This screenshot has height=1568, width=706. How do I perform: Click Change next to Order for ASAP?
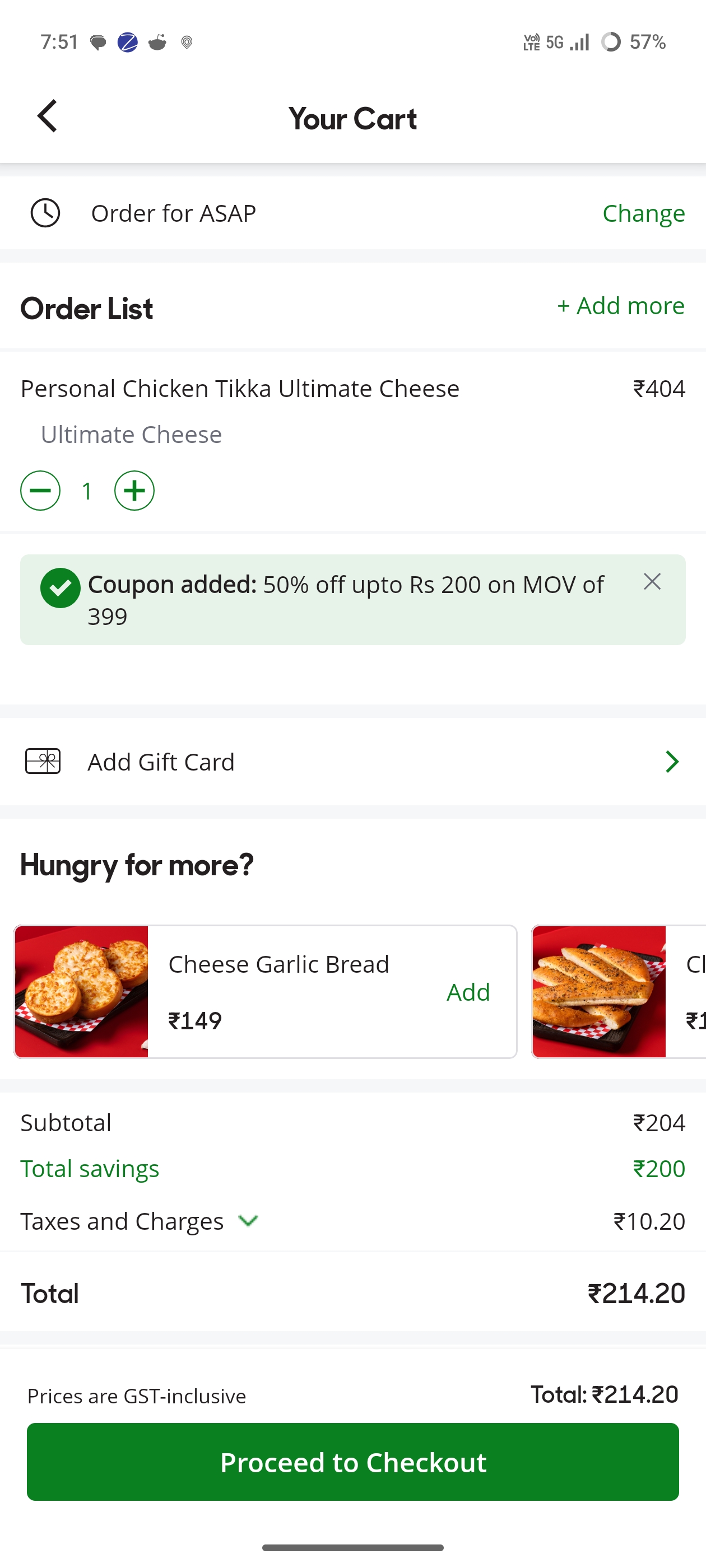pyautogui.click(x=644, y=212)
